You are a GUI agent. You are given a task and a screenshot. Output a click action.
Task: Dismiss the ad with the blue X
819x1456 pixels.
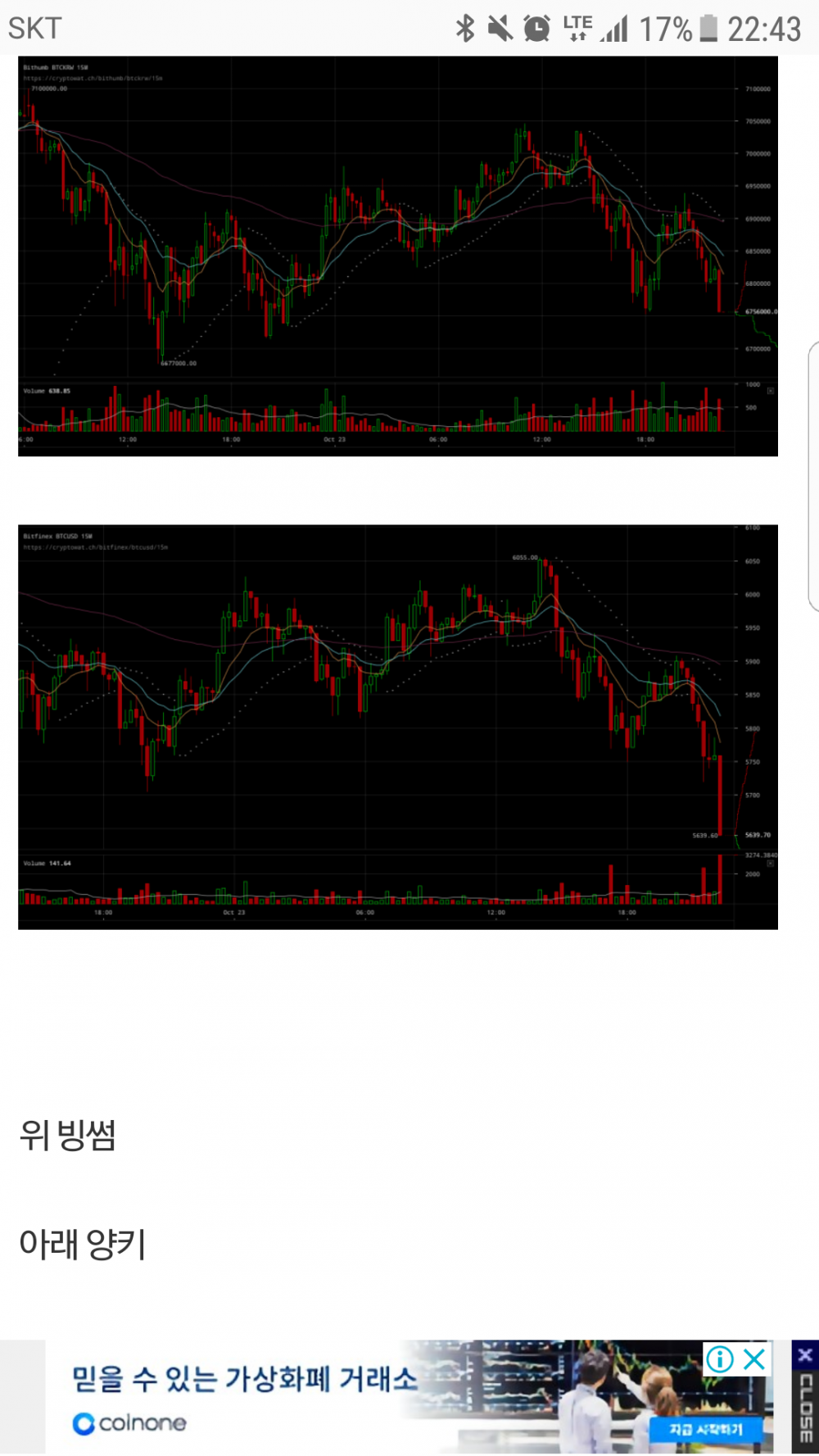pos(754,1359)
